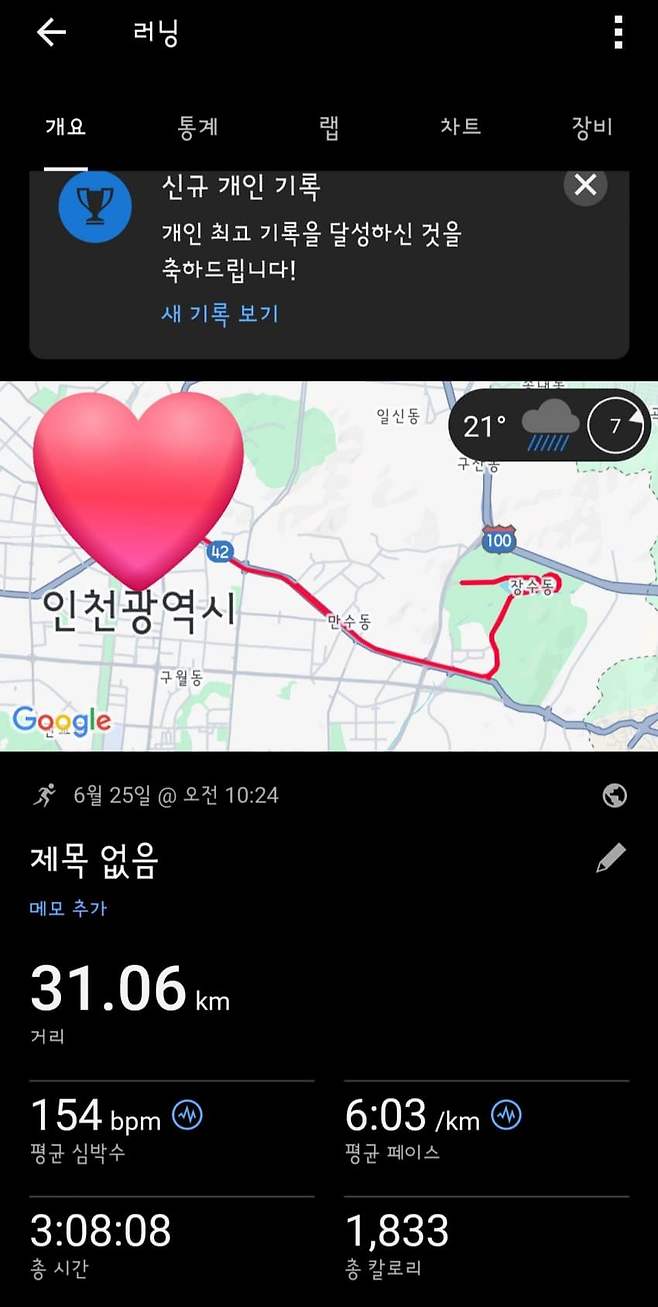658x1307 pixels.
Task: Tap 메모 추가 to add a note
Action: [68, 908]
